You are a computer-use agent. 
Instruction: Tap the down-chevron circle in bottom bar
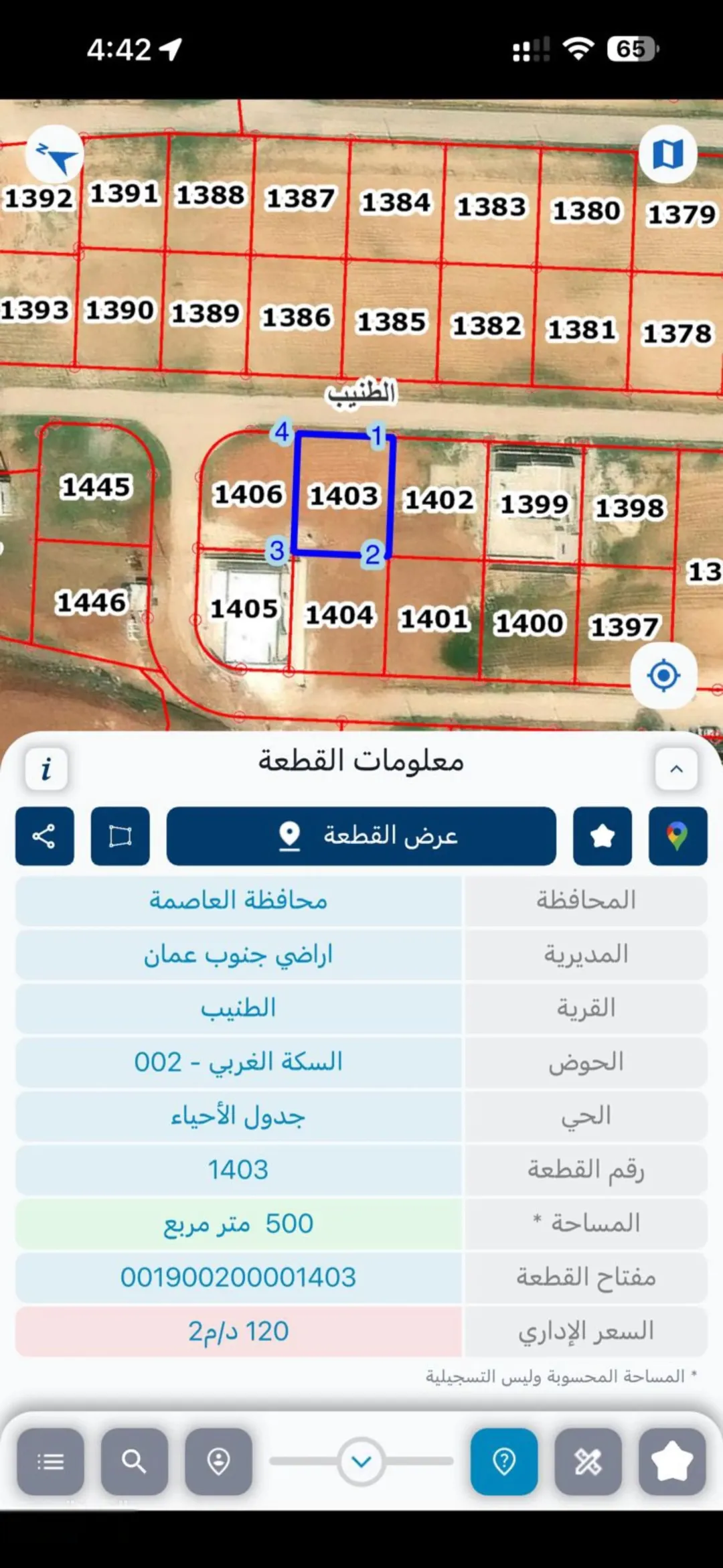pos(361,1462)
